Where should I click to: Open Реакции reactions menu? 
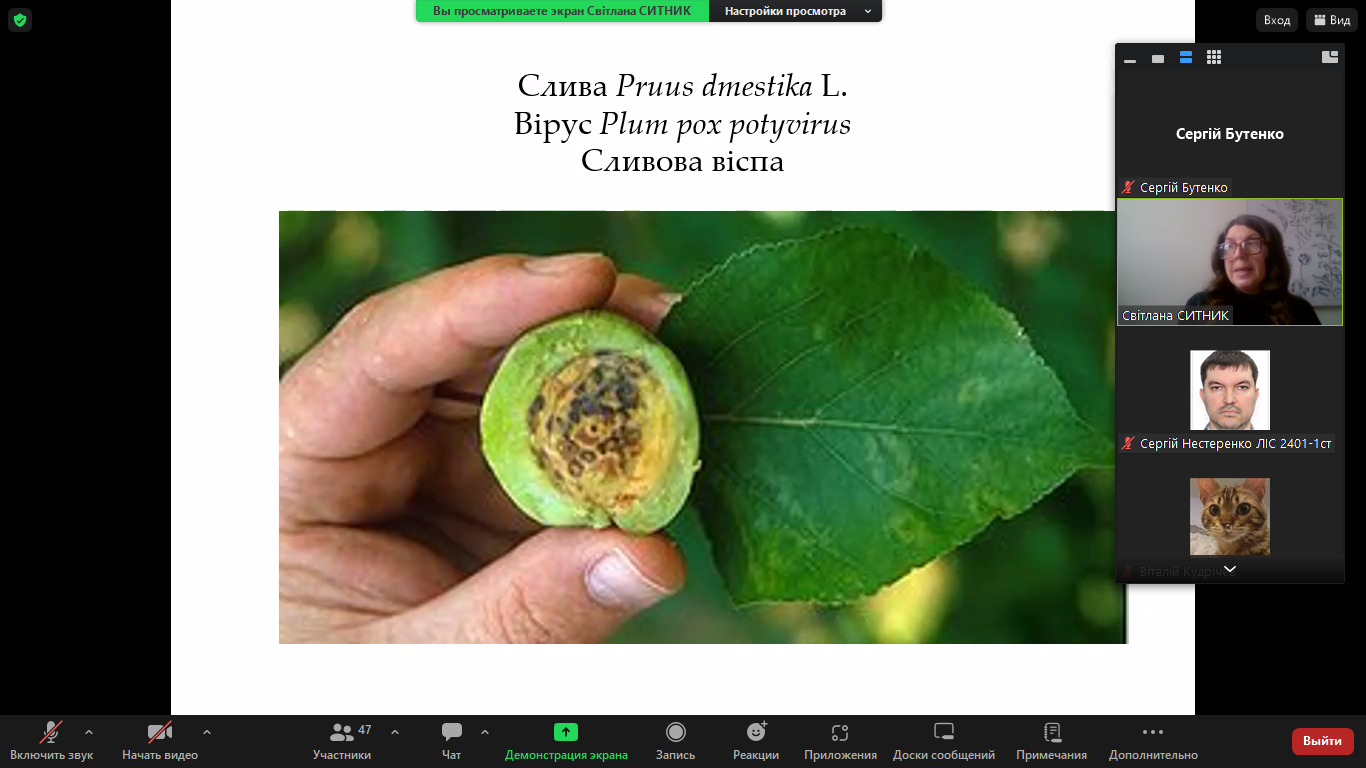[x=756, y=740]
